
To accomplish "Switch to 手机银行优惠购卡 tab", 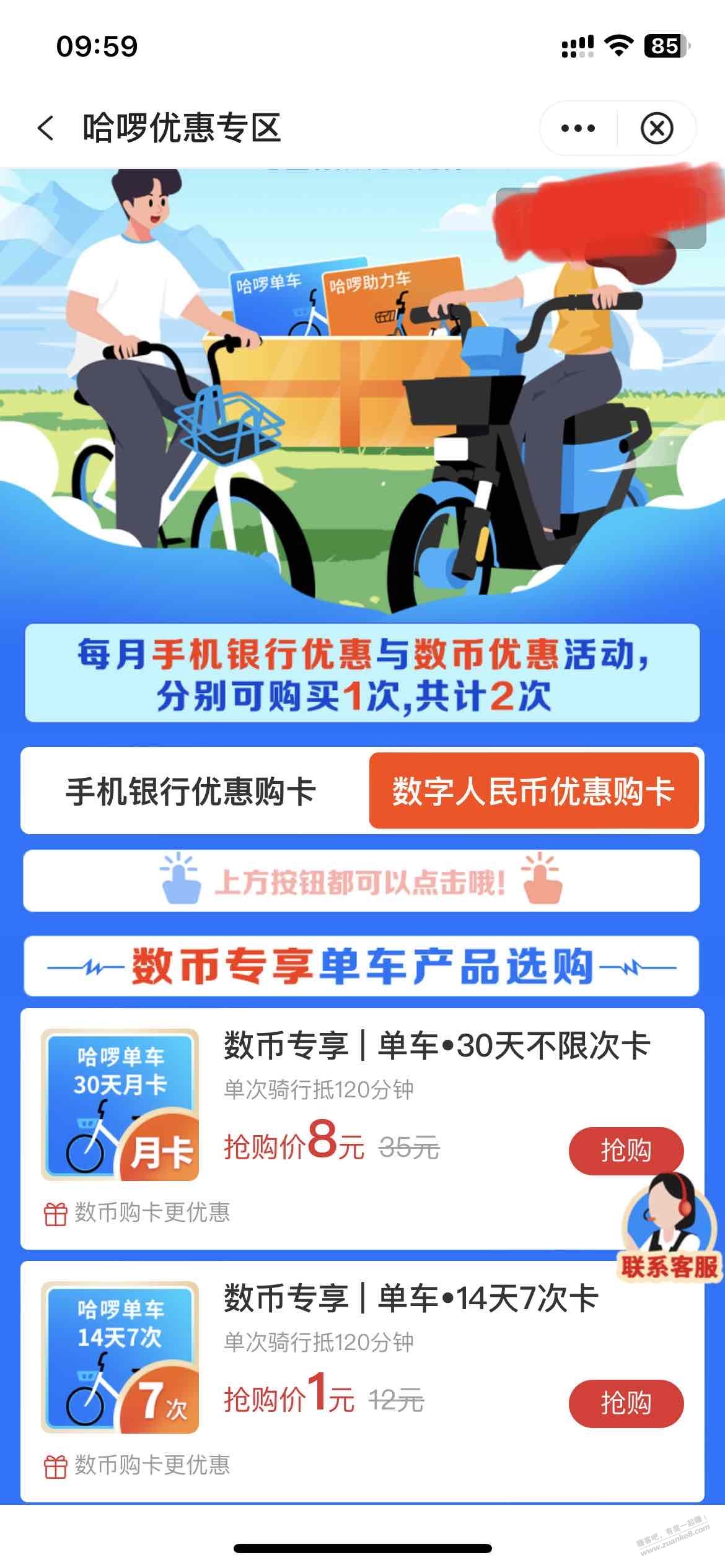I will pos(191,791).
